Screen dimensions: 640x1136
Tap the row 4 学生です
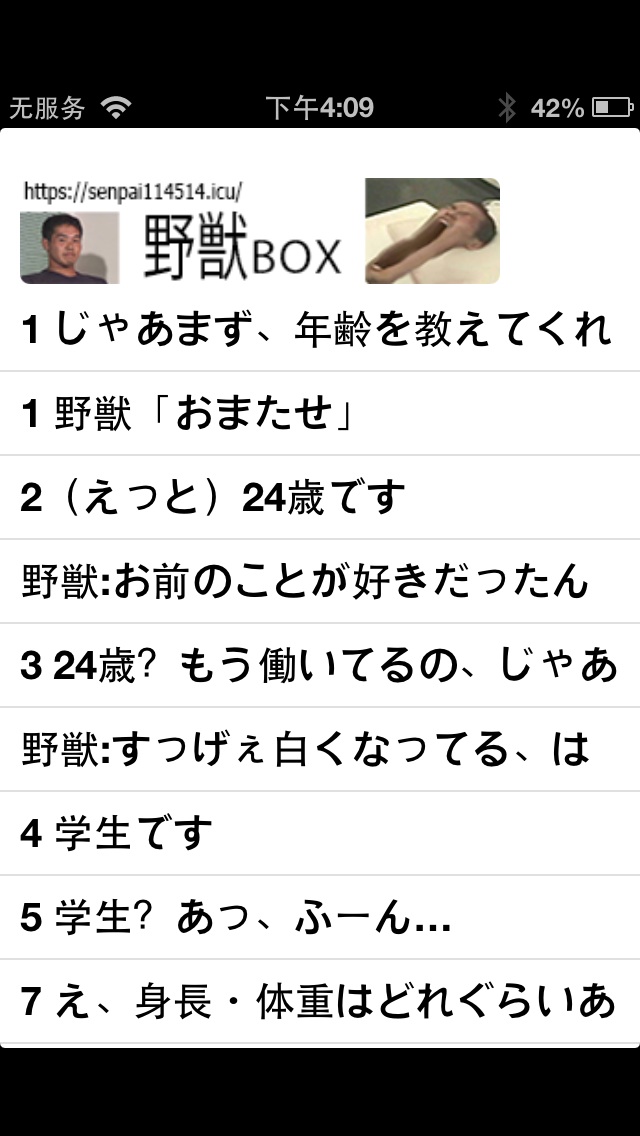pyautogui.click(x=320, y=833)
